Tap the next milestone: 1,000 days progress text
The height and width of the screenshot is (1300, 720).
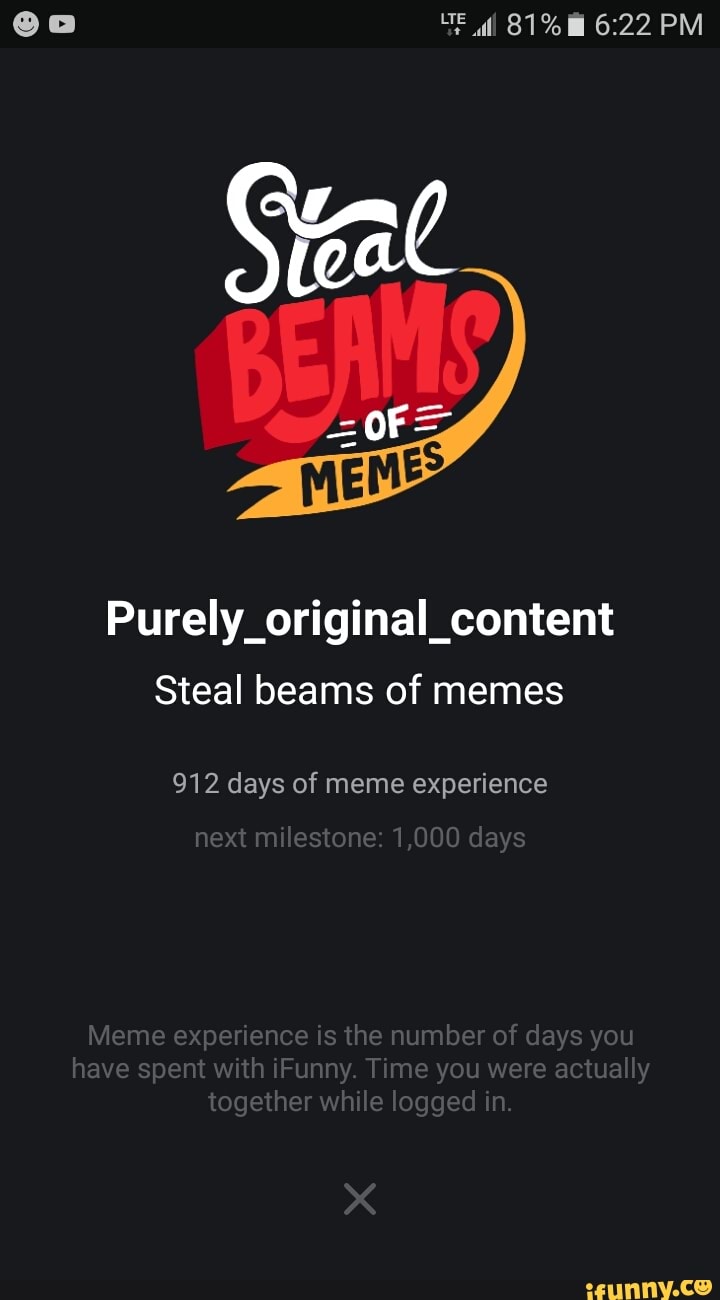click(360, 837)
